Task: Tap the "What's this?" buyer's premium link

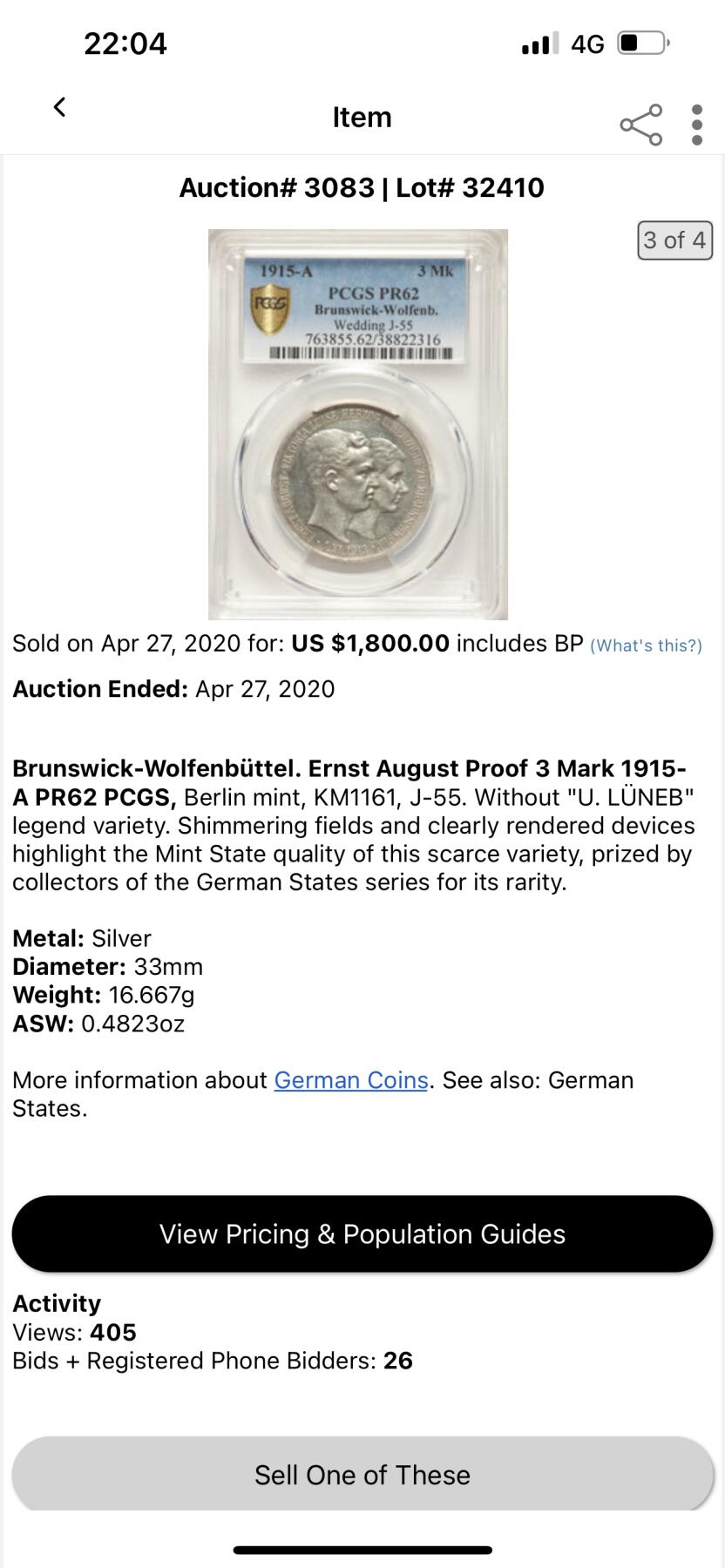Action: tap(646, 645)
